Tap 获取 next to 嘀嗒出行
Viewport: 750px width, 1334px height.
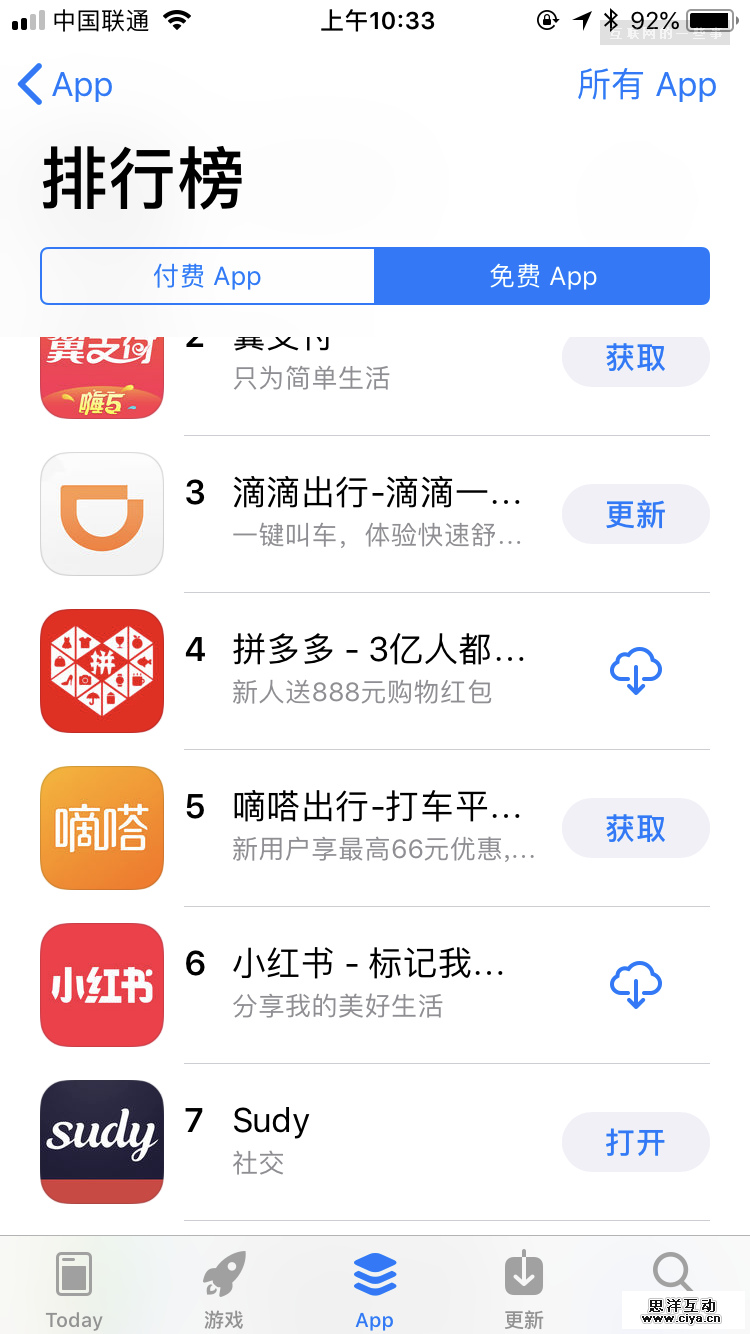point(636,828)
